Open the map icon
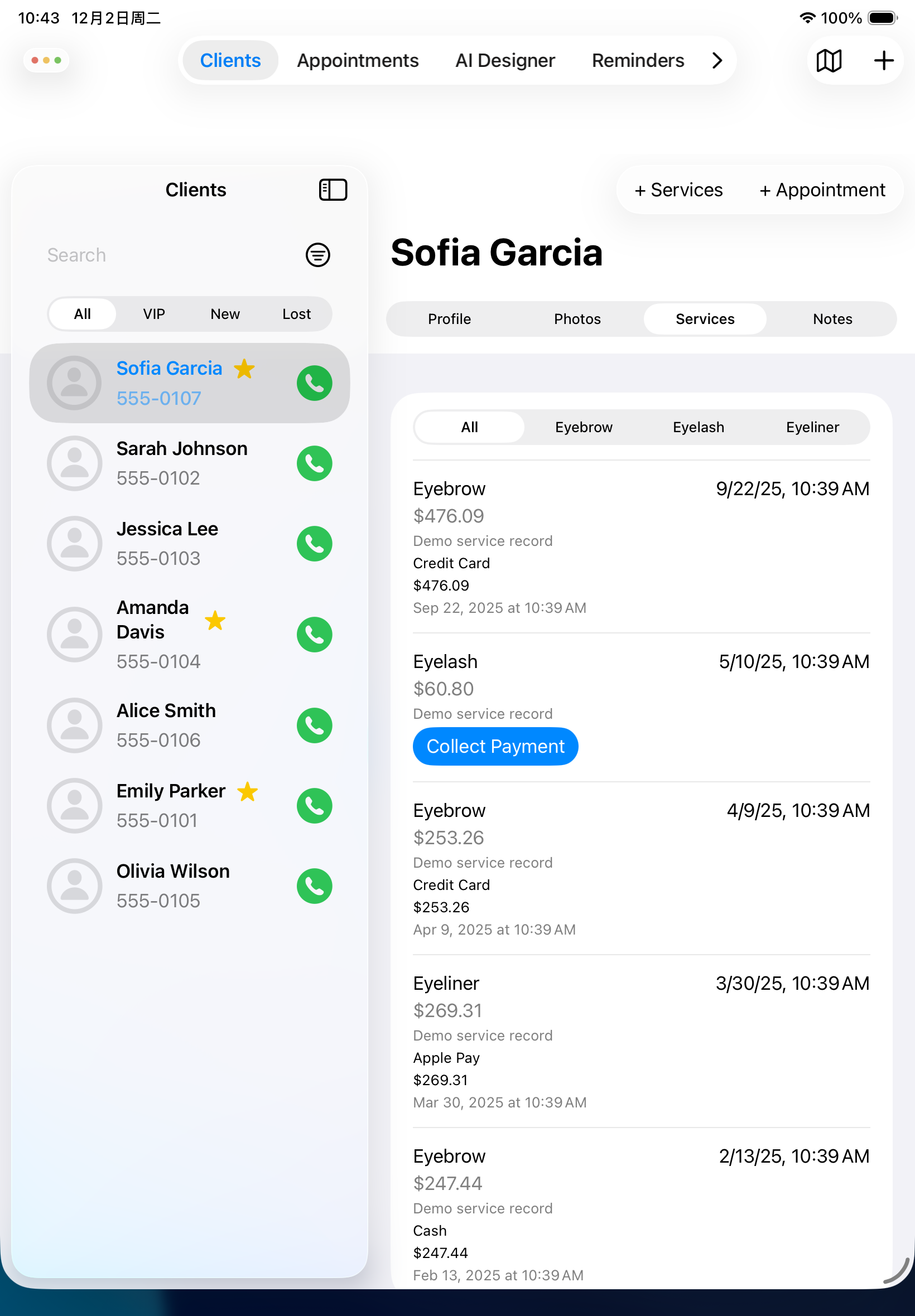Image resolution: width=915 pixels, height=1316 pixels. point(829,60)
